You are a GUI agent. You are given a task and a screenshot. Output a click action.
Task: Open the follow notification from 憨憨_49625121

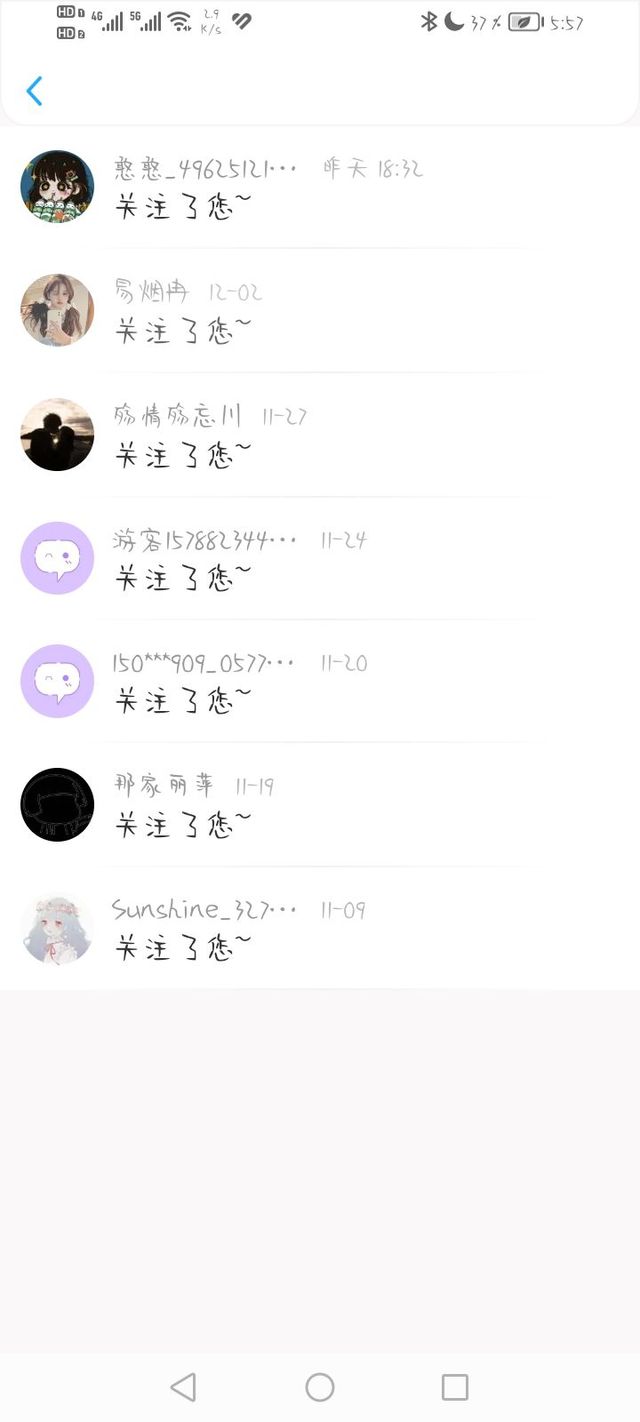click(x=320, y=187)
